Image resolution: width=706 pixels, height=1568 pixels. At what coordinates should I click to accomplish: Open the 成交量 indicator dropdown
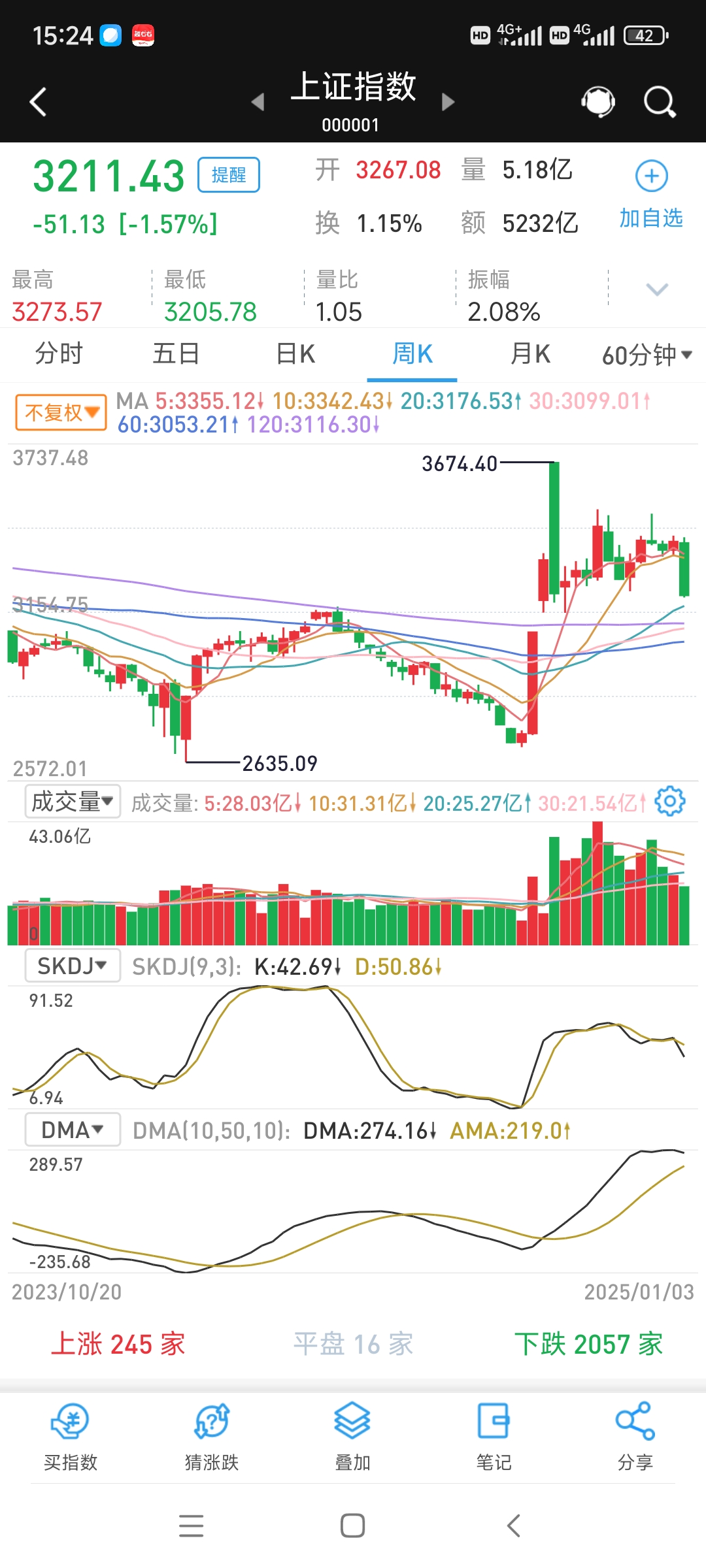(73, 802)
